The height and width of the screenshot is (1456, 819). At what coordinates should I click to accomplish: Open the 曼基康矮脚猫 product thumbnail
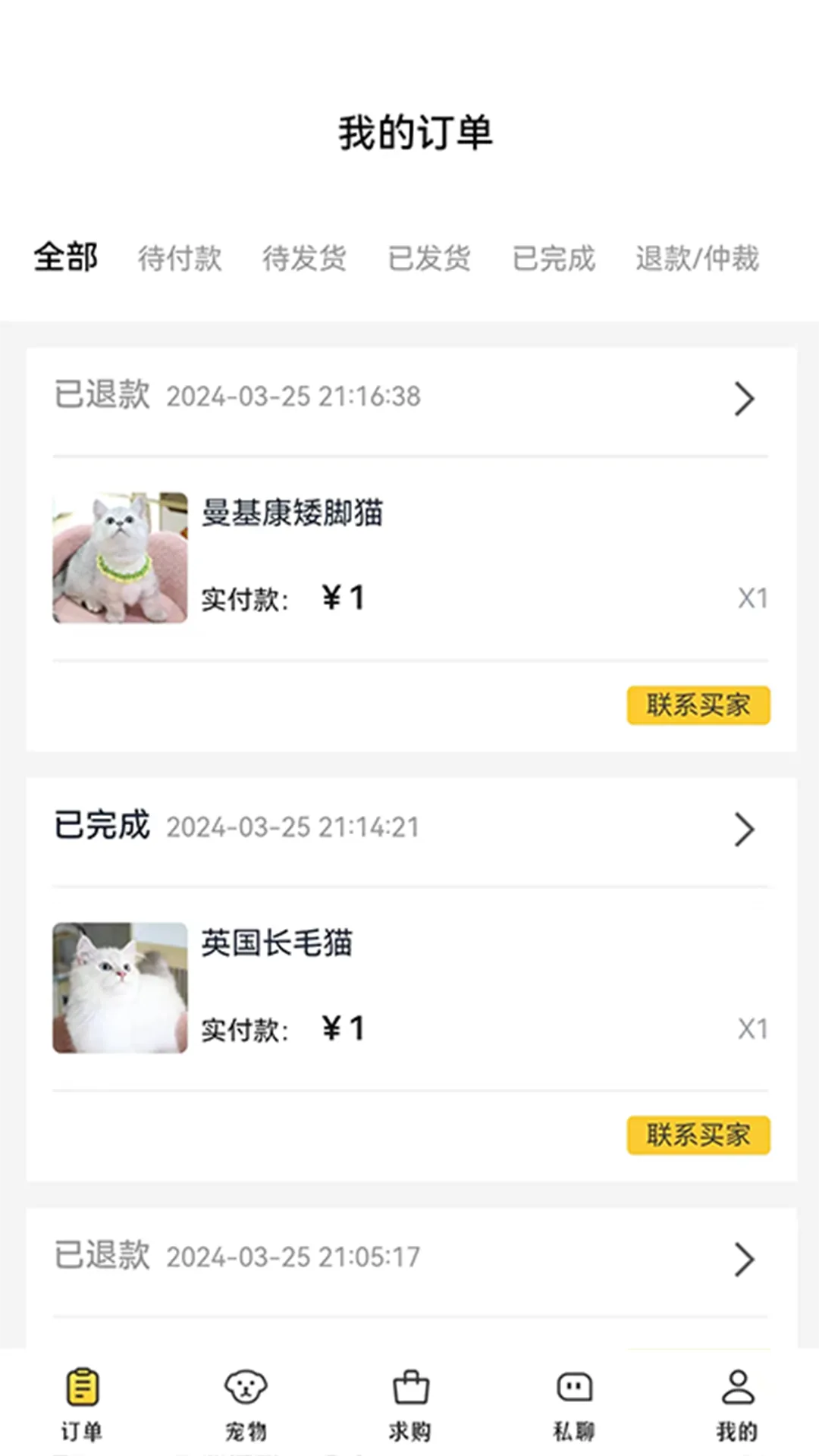(x=119, y=559)
